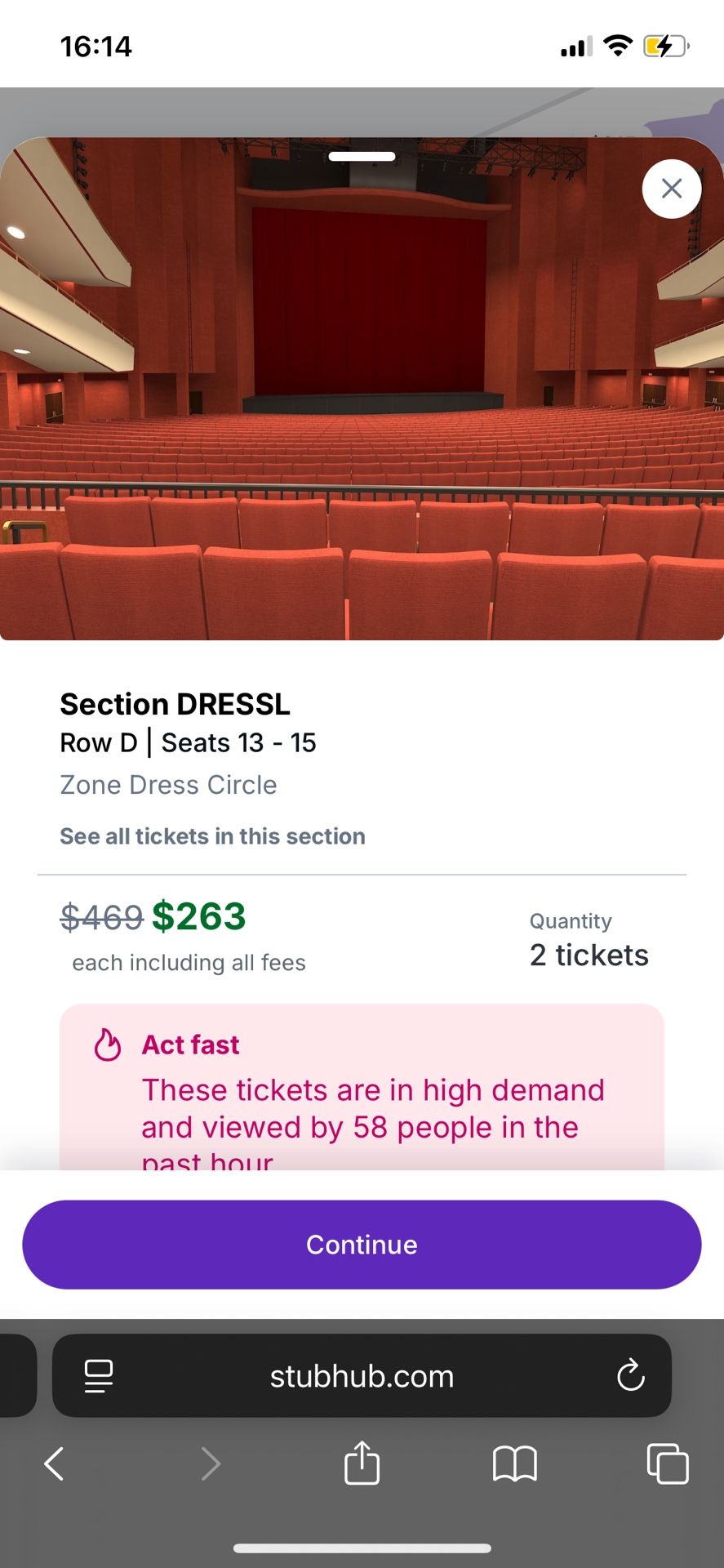Open the tab overview icon

(668, 1464)
